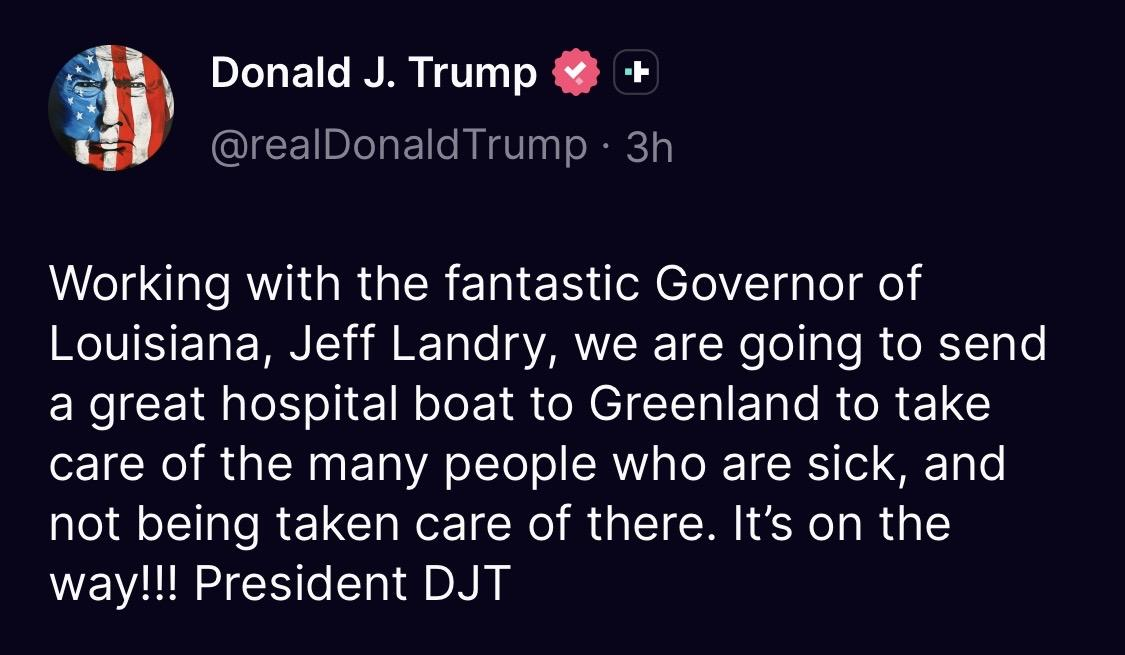This screenshot has height=655, width=1125.
Task: Open Donald J. Trump's profile picture
Action: [x=111, y=108]
